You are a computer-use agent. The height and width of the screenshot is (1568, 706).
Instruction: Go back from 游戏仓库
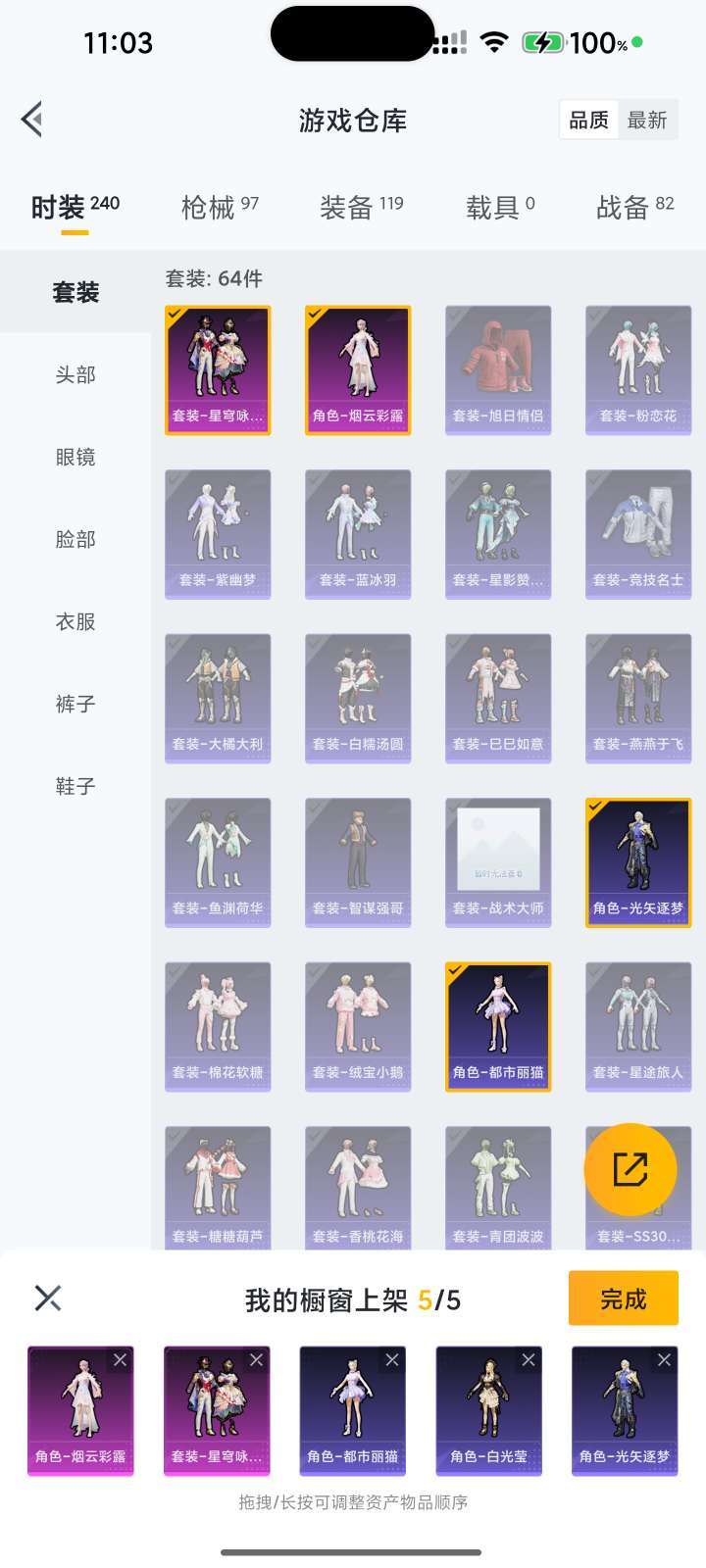32,120
